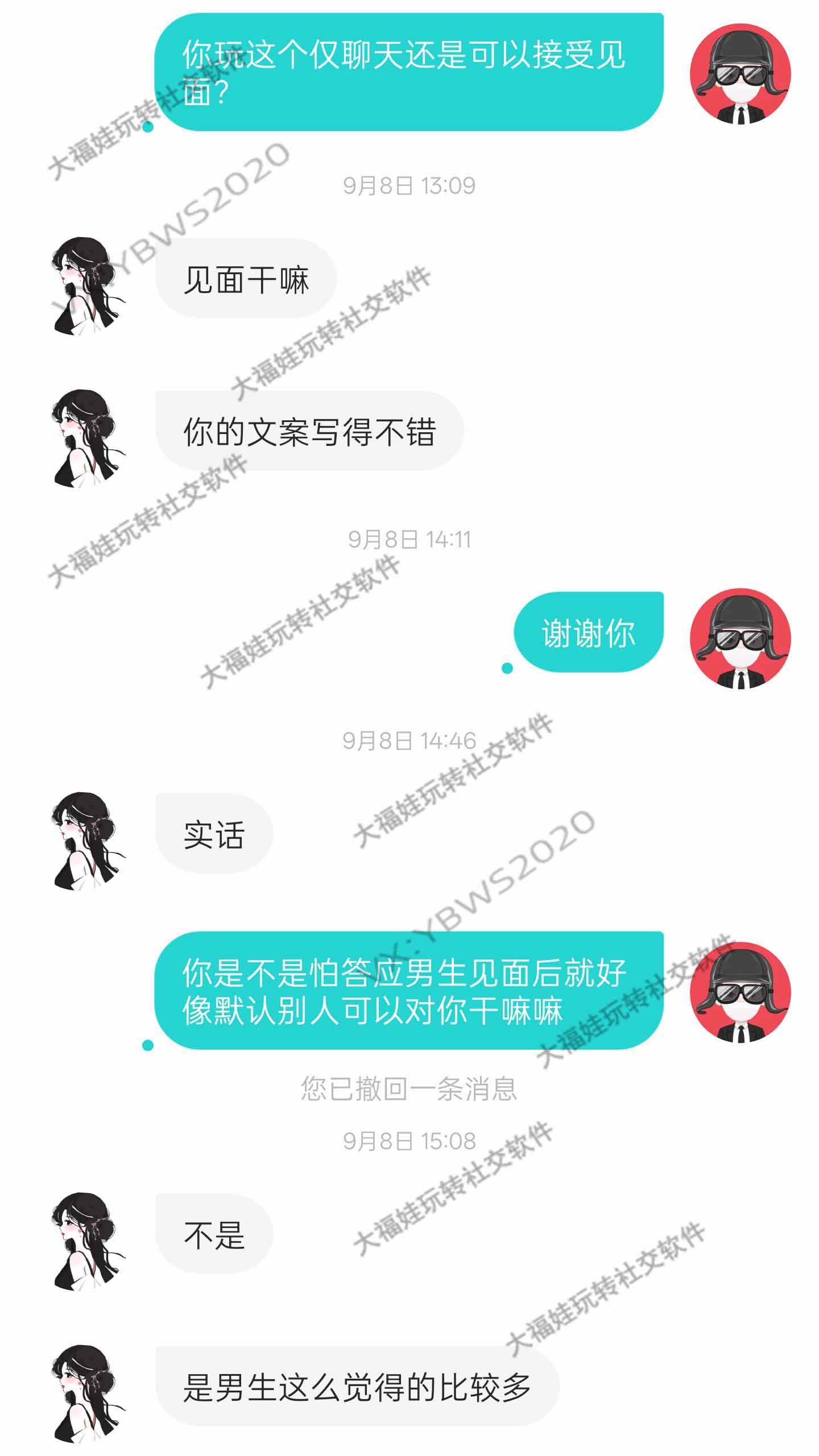Image resolution: width=819 pixels, height=1456 pixels.
Task: Tap own avatar beside "你玩这个仅聊天" message
Action: tap(740, 73)
